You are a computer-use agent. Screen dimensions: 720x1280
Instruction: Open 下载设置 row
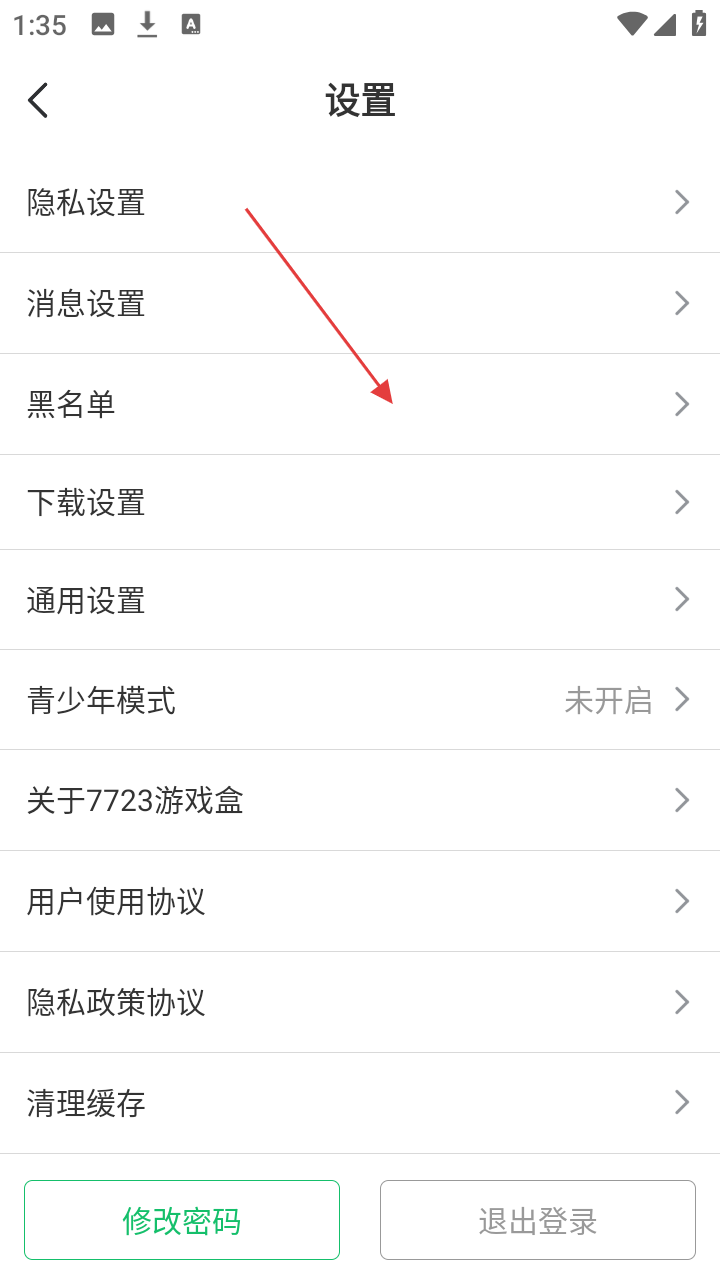pos(360,502)
